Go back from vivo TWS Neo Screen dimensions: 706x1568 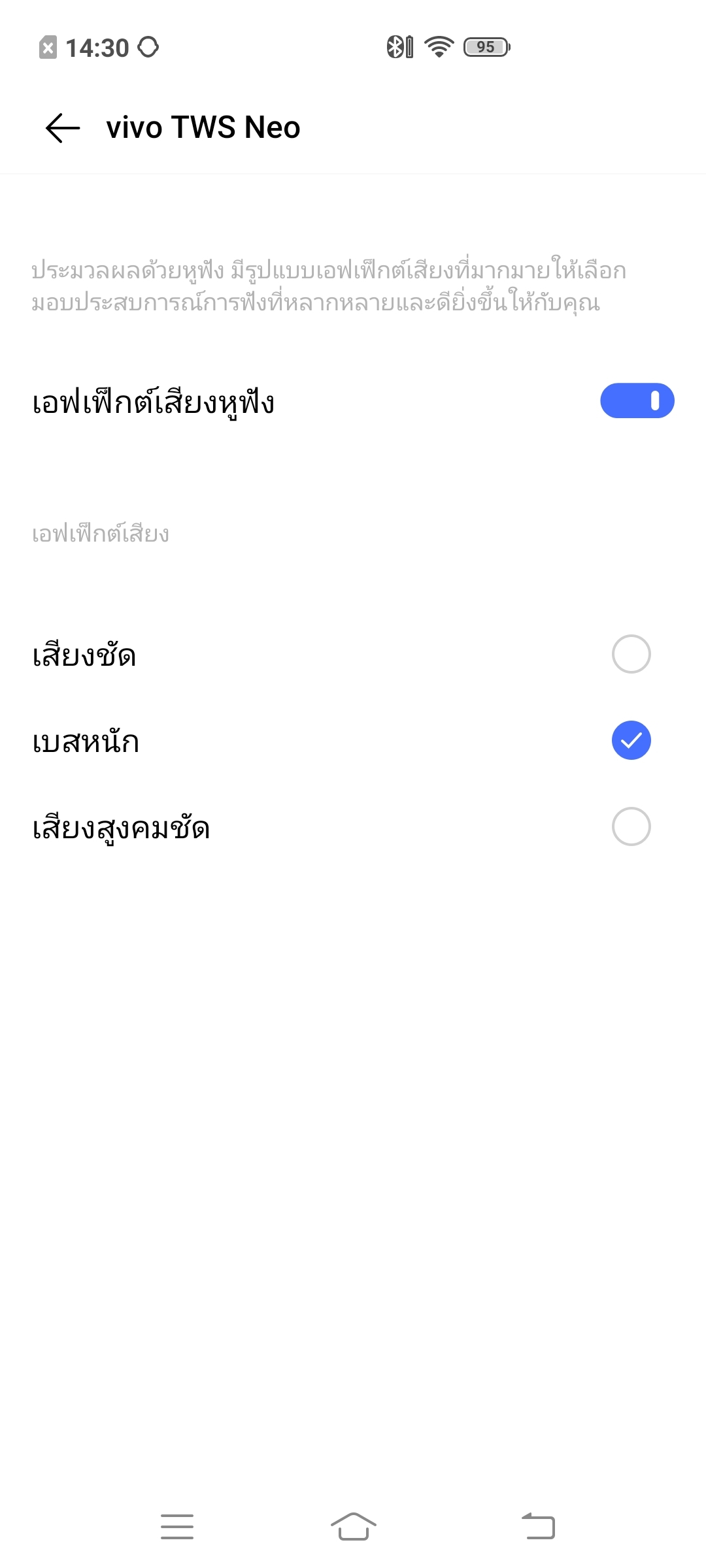63,127
